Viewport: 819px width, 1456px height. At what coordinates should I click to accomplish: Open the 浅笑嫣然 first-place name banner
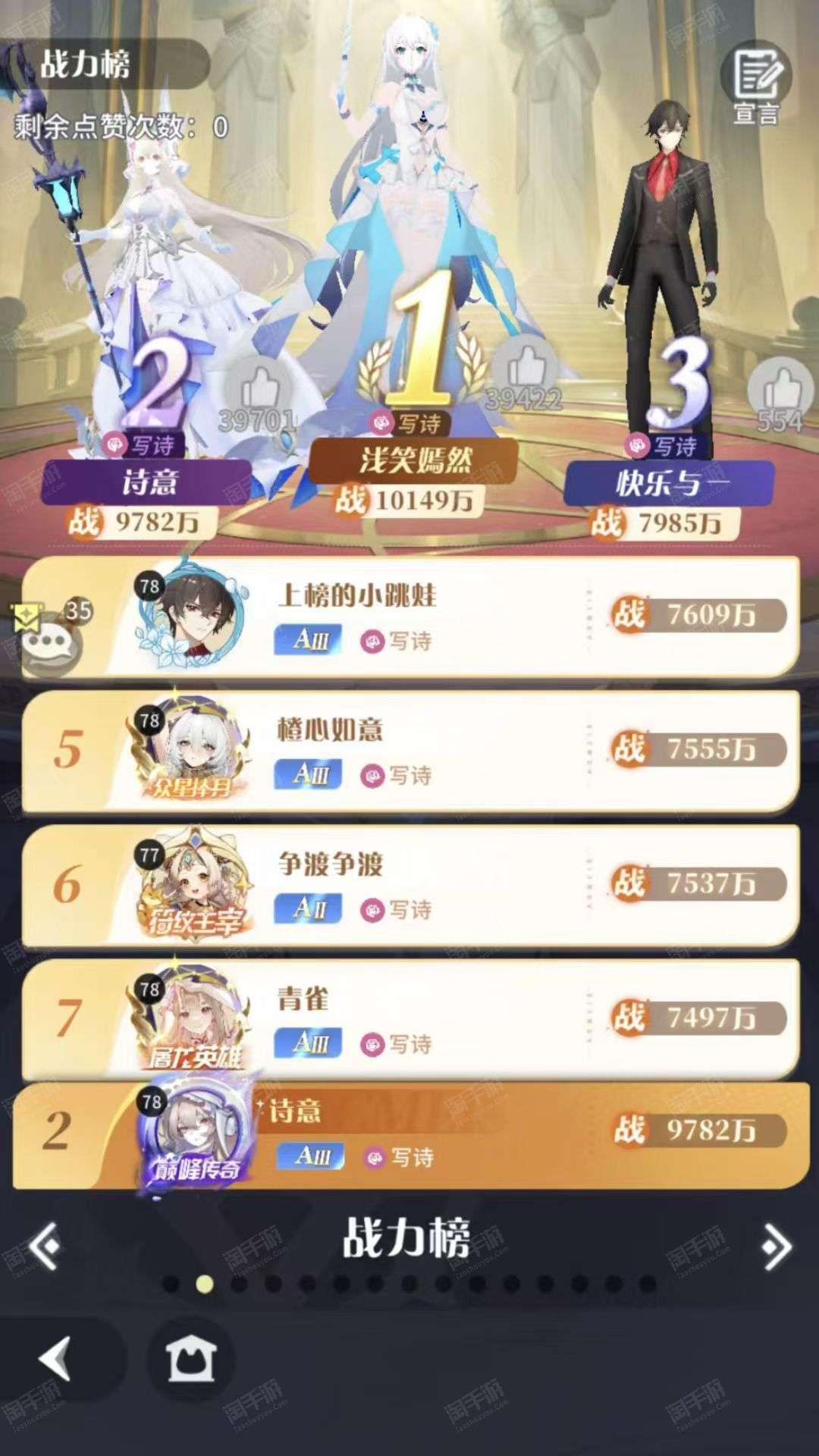tap(413, 461)
